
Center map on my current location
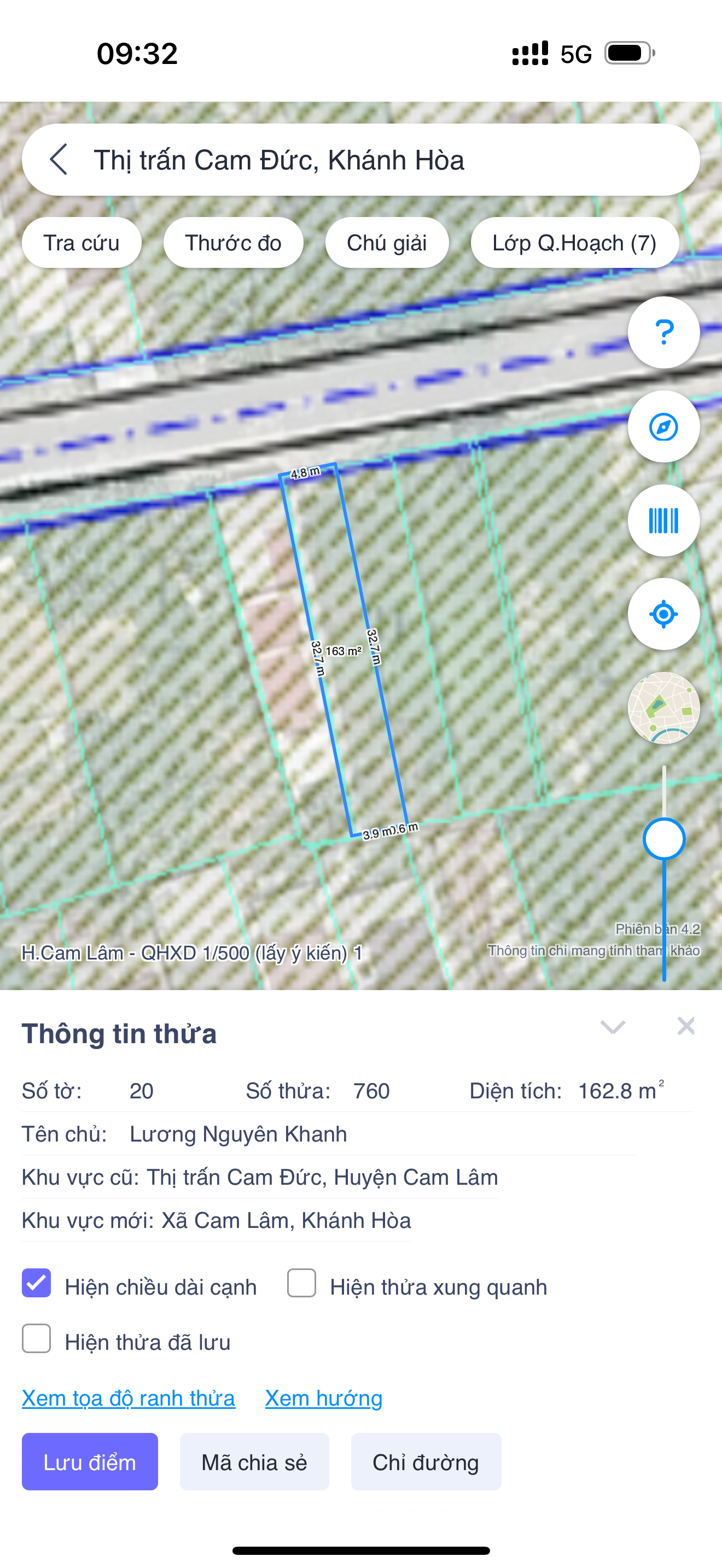pos(663,614)
